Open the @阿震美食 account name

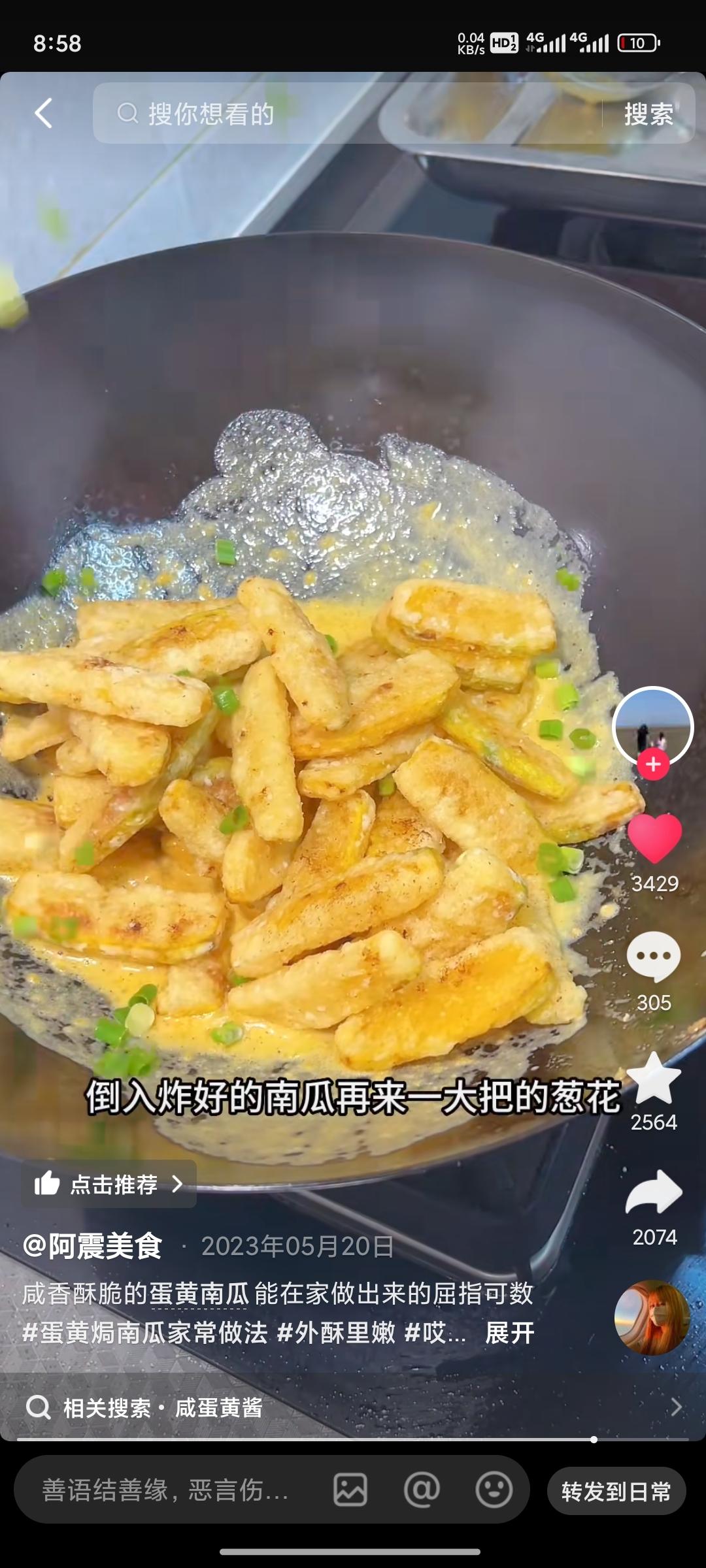click(93, 1246)
